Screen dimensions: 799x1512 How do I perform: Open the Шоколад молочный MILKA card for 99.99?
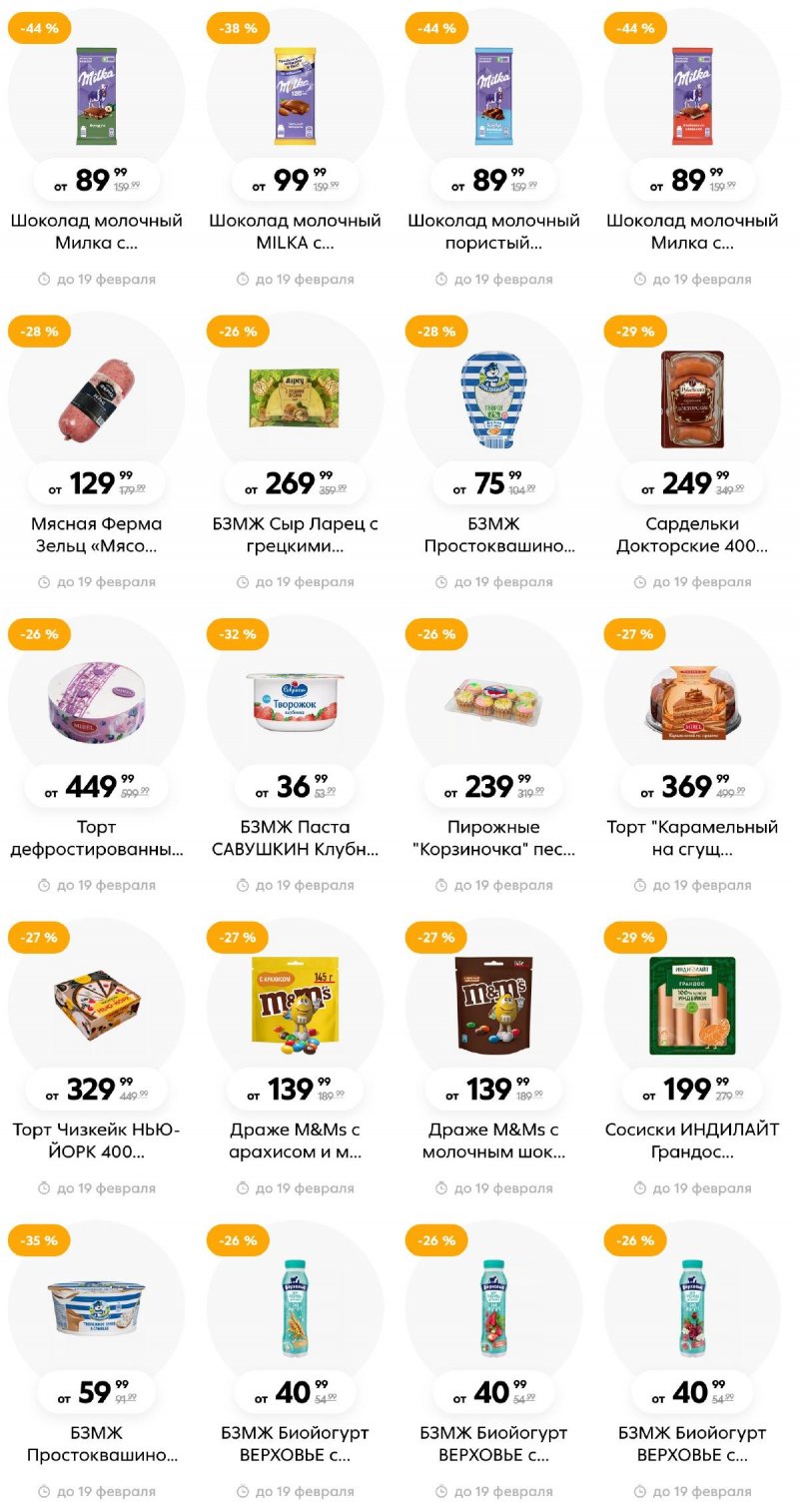295,231
